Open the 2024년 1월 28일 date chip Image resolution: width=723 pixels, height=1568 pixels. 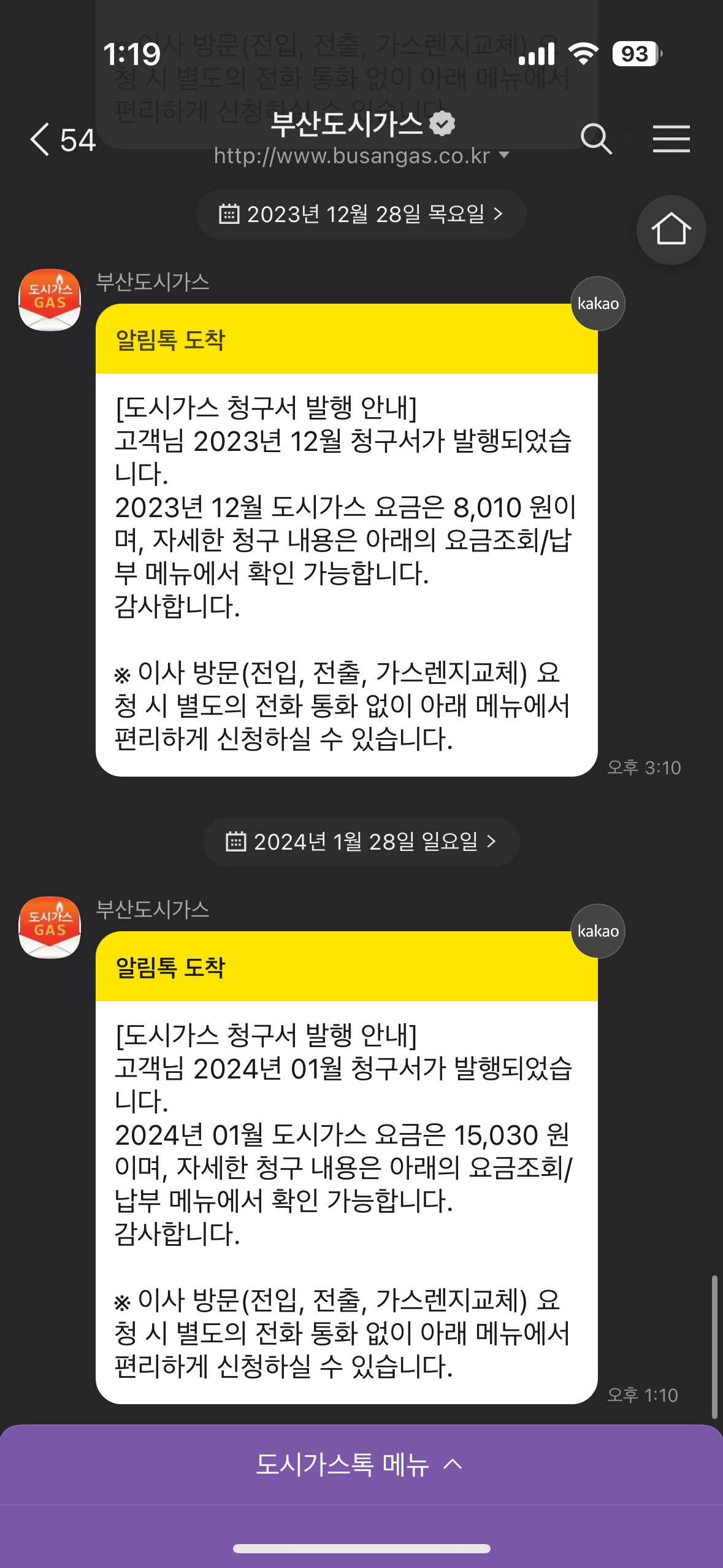click(361, 842)
